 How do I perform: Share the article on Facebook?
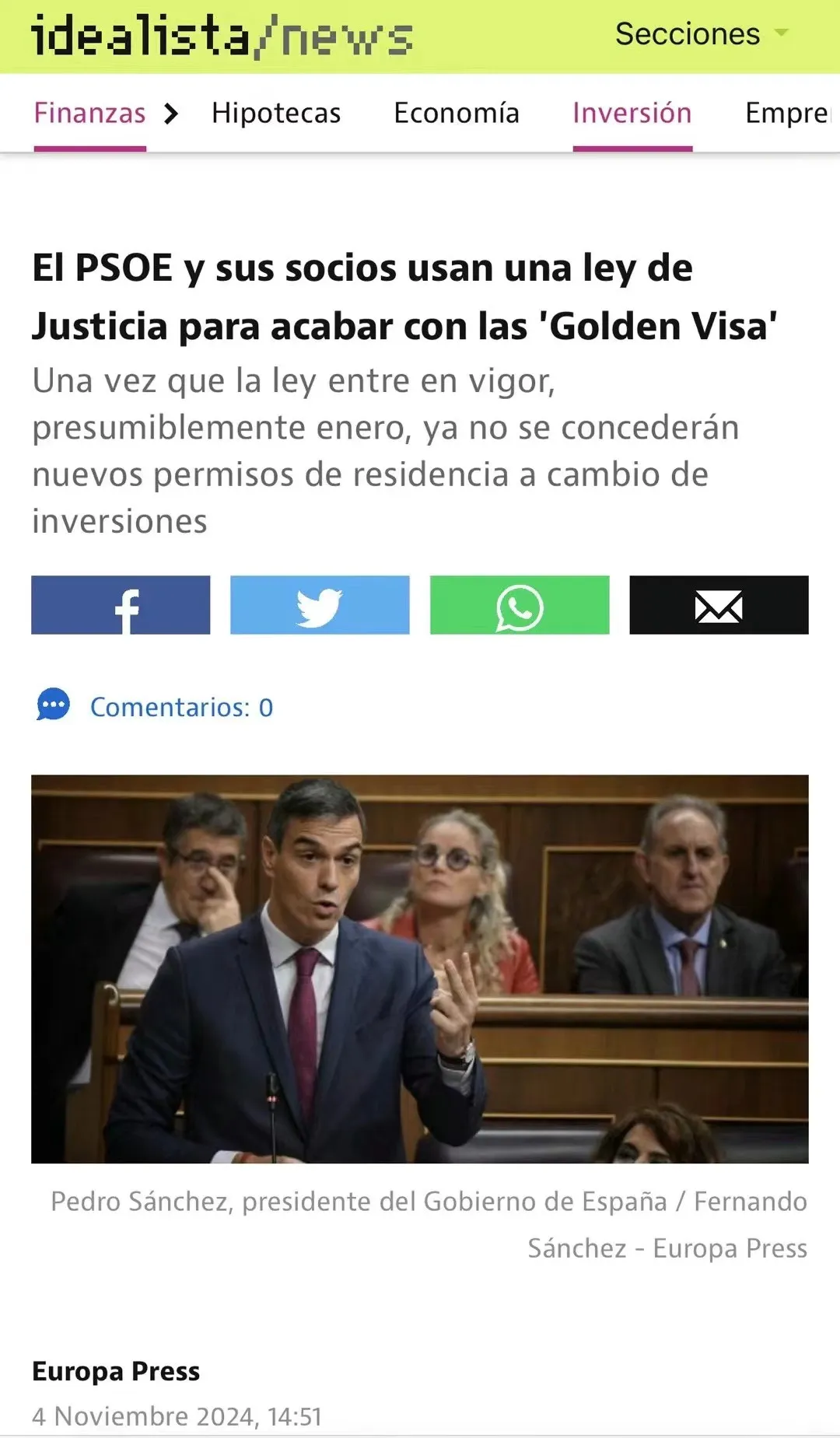point(121,605)
